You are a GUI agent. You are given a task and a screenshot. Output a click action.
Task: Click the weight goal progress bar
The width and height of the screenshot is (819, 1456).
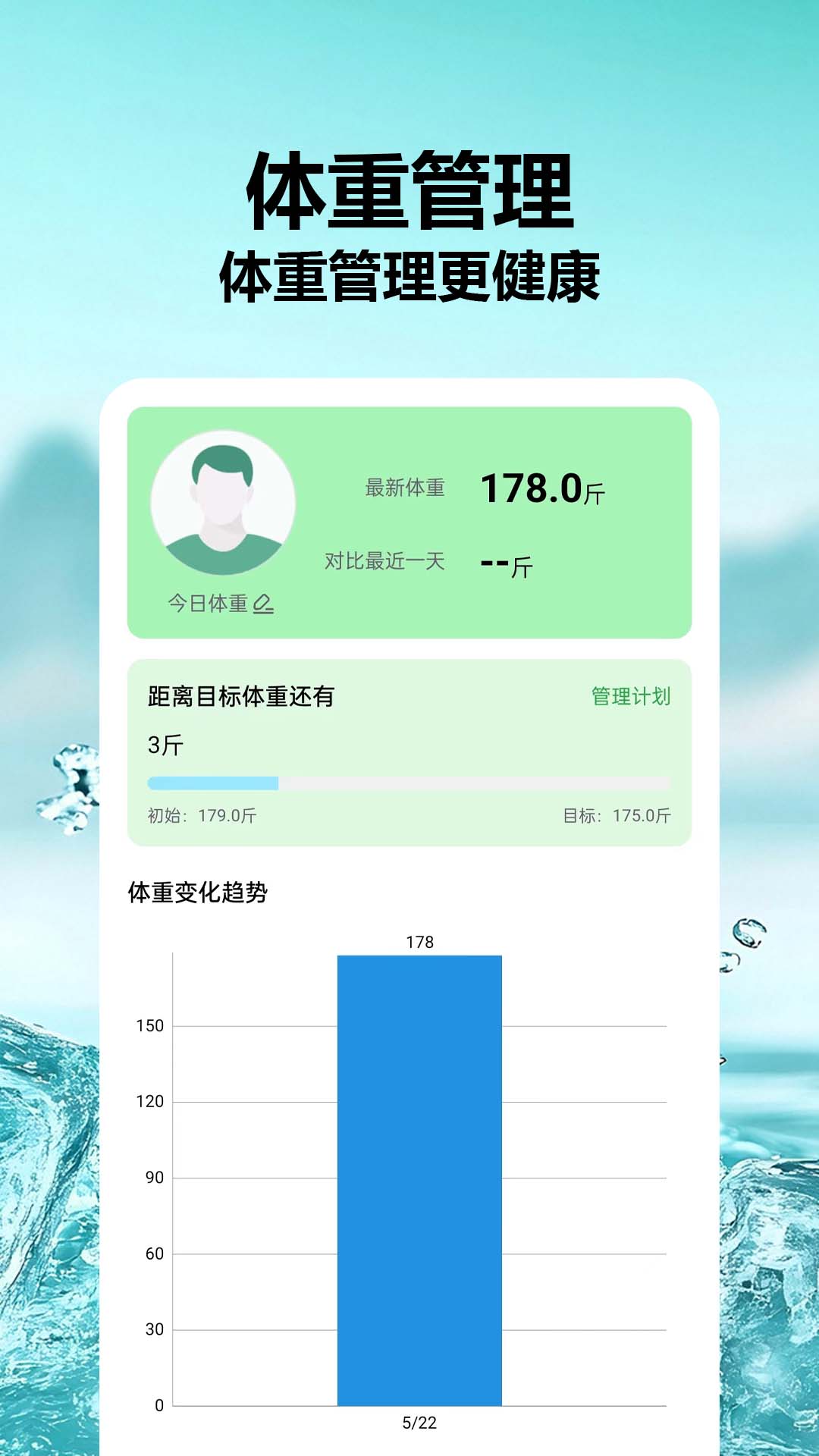tap(409, 781)
